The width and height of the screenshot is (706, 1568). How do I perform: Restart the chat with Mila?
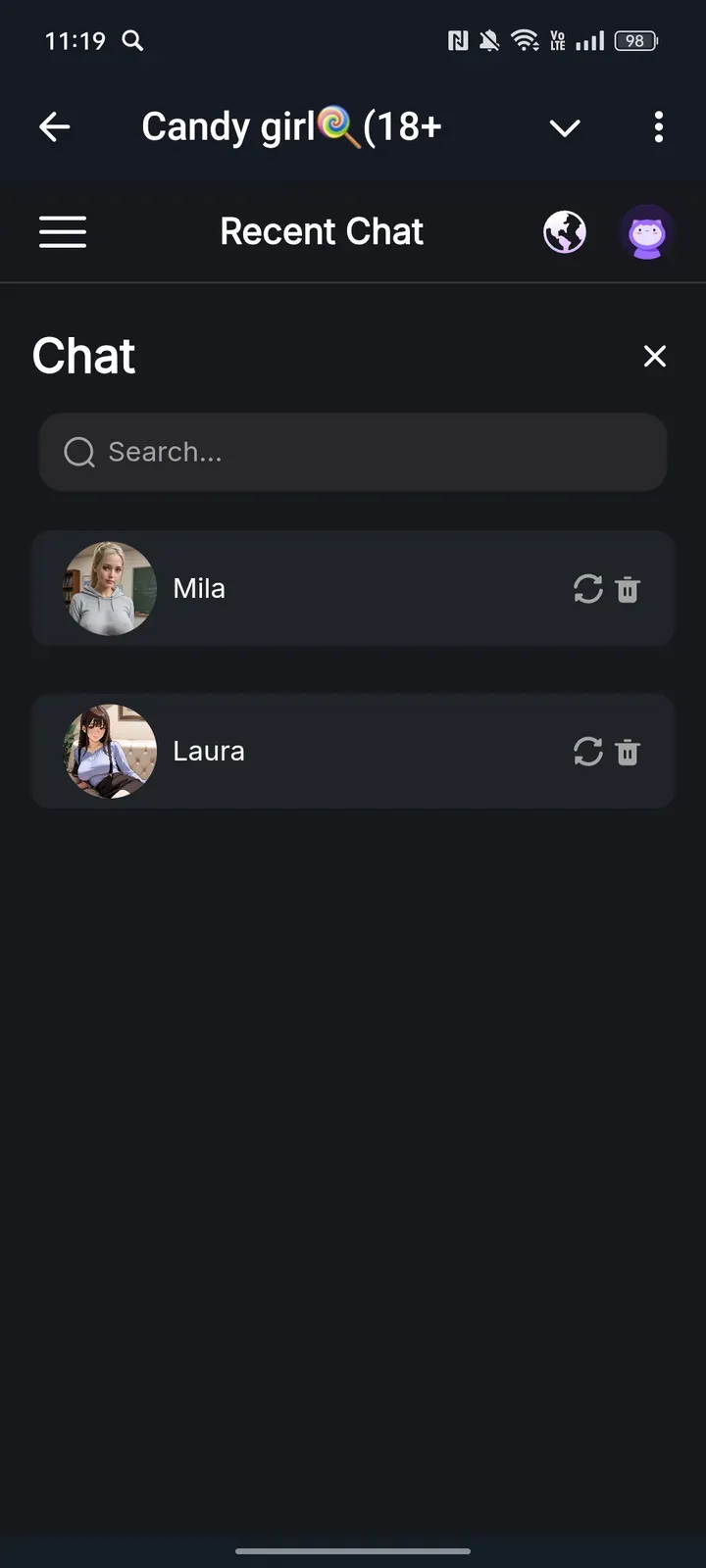[588, 589]
